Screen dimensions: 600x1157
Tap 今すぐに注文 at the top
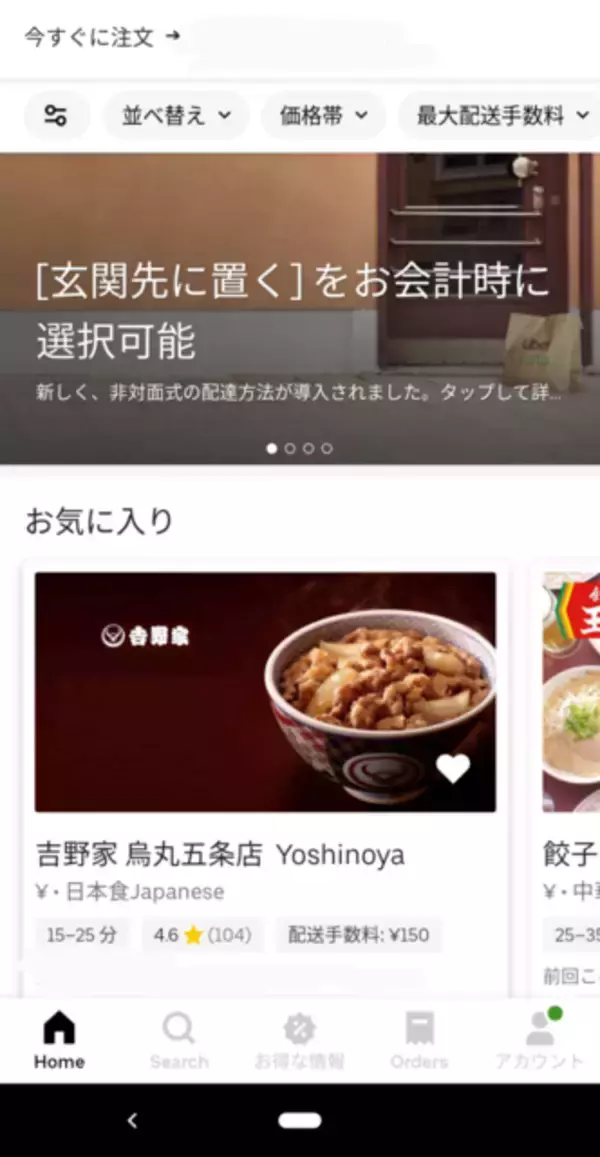[101, 37]
